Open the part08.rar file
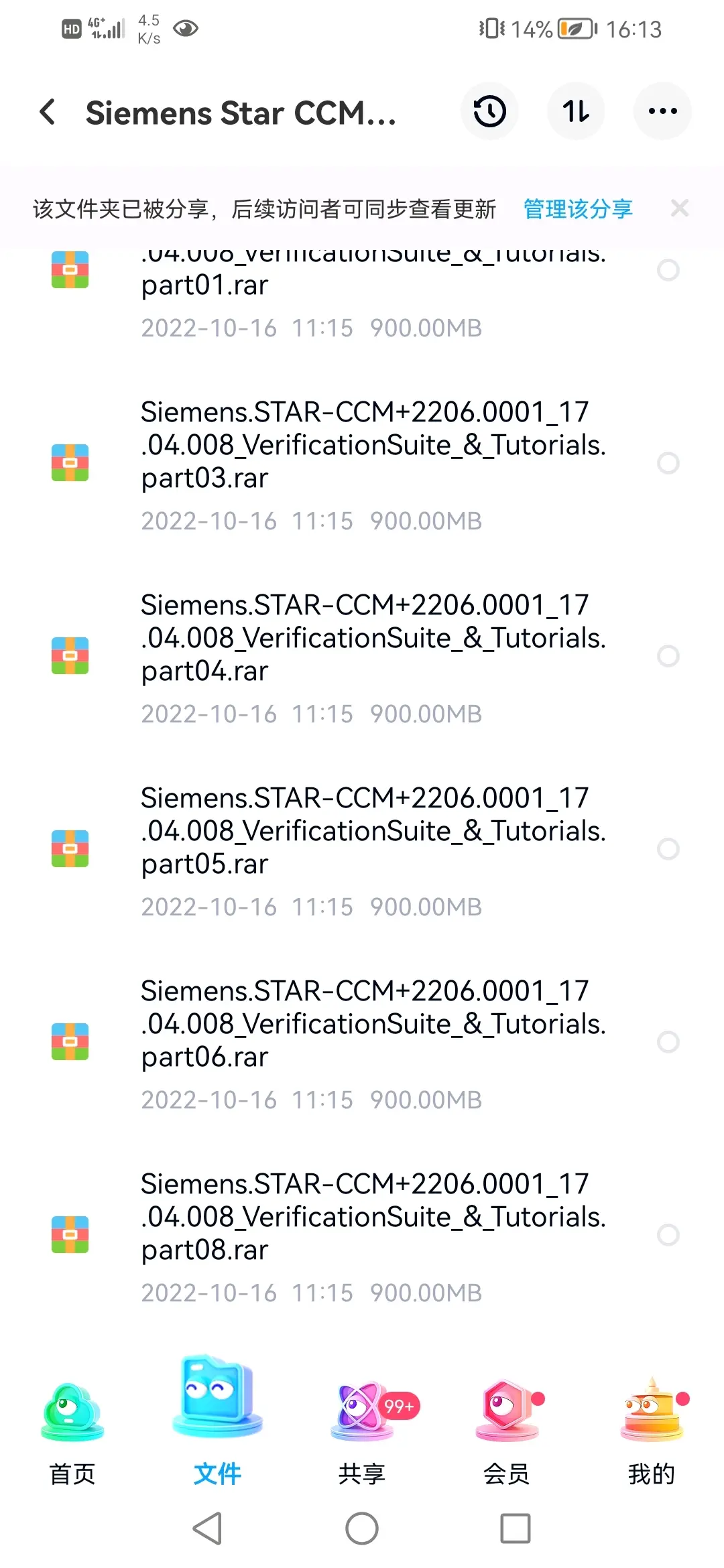This screenshot has height=1568, width=724. tap(362, 1236)
